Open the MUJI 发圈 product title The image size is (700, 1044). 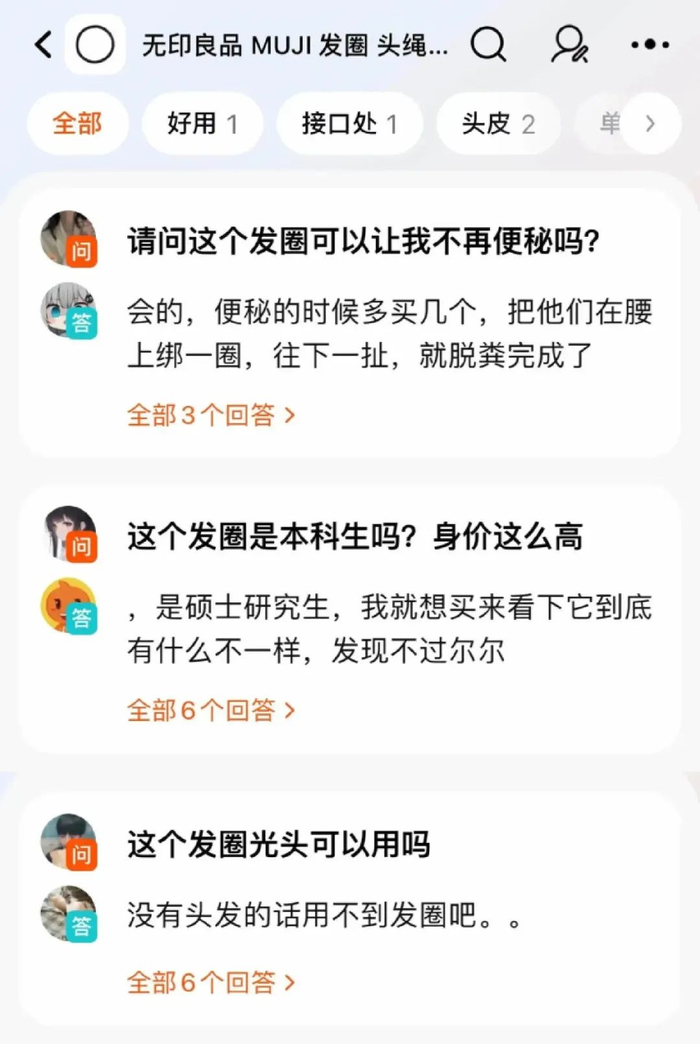[295, 46]
